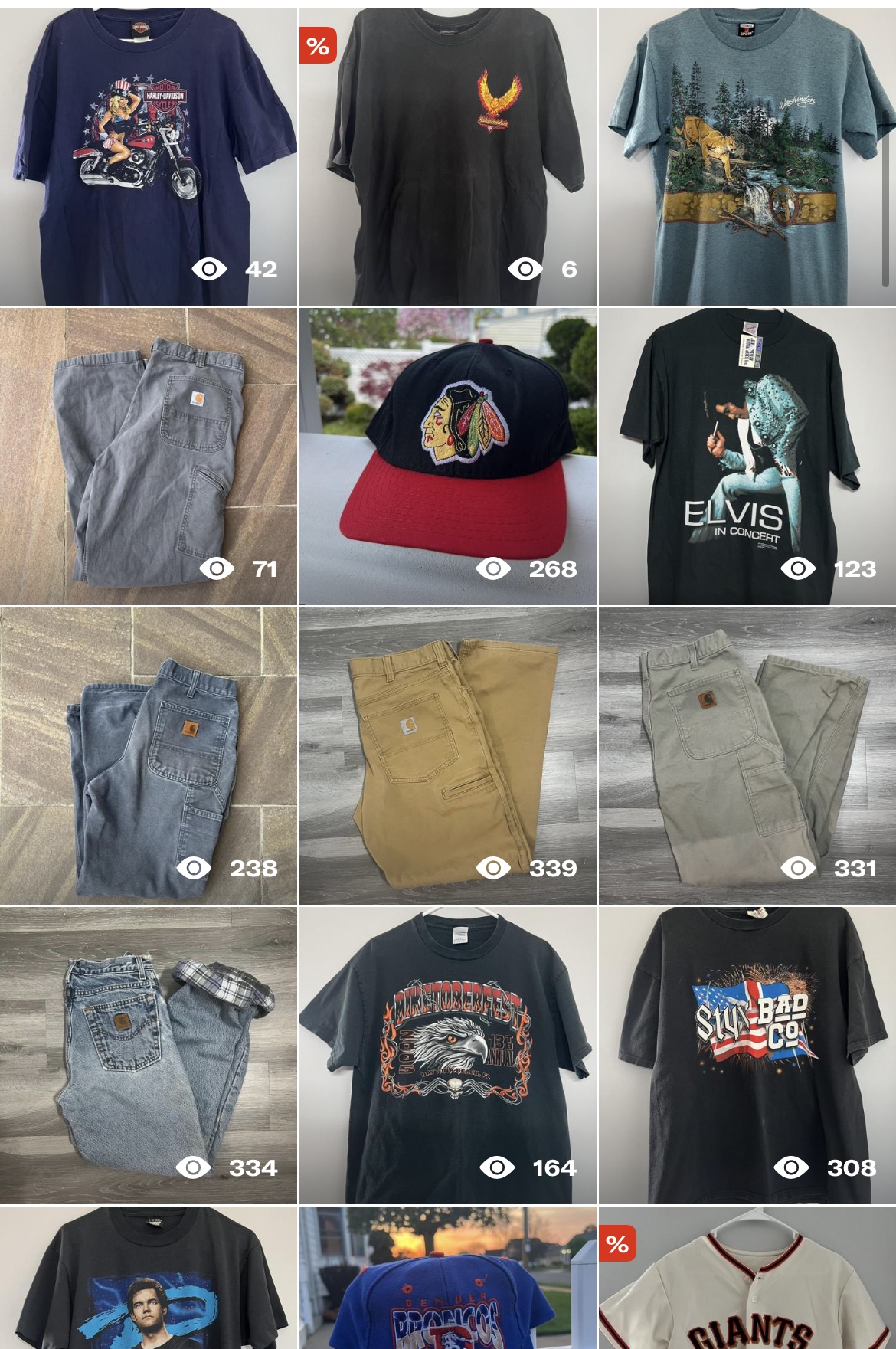
Task: Open the olive Carhartt pants with 331 views
Action: [747, 756]
